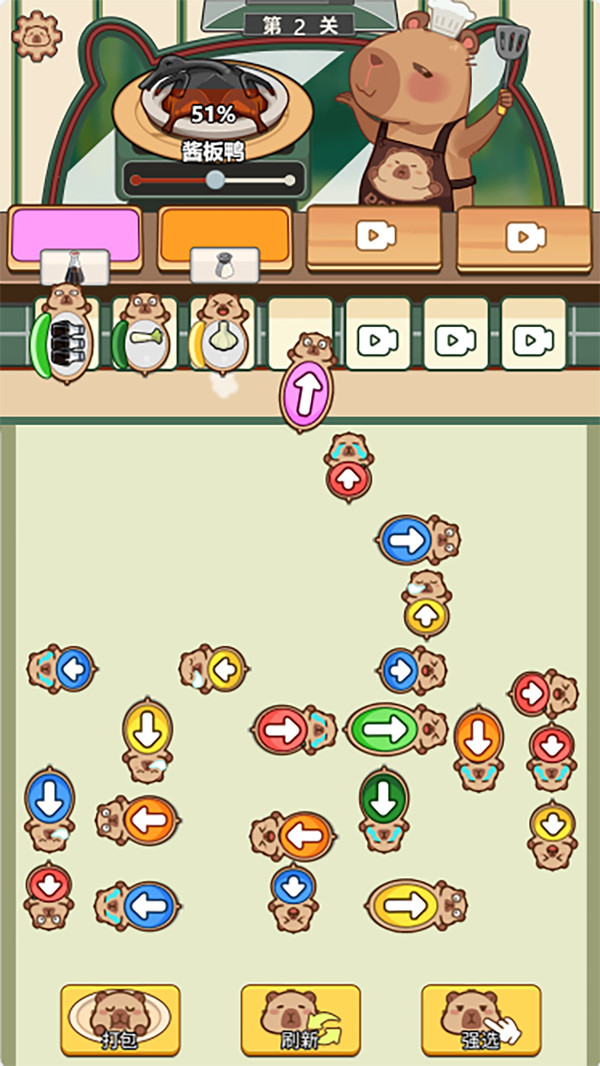
Task: Use the 强选 force-select button
Action: click(481, 1020)
